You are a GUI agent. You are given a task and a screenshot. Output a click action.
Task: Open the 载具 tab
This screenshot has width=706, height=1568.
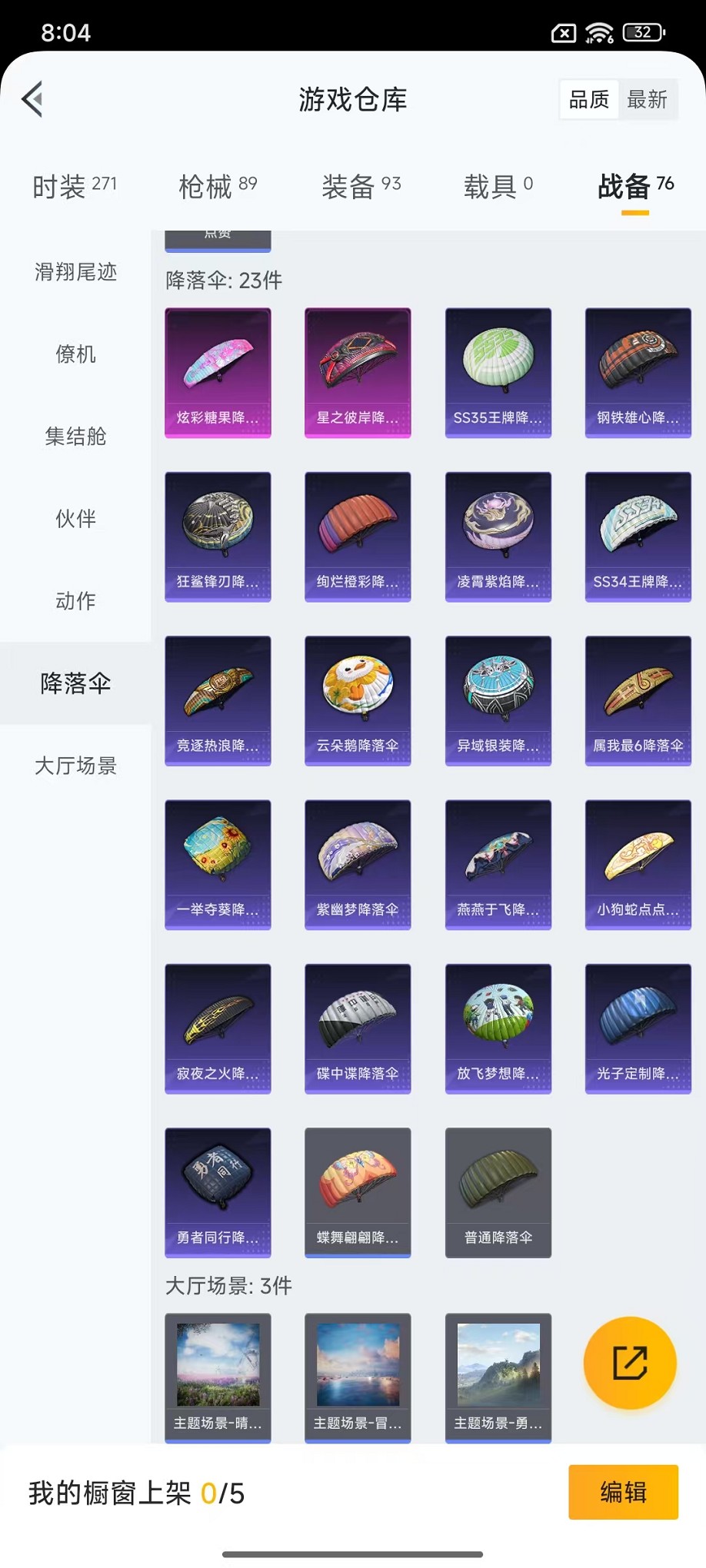(x=498, y=186)
